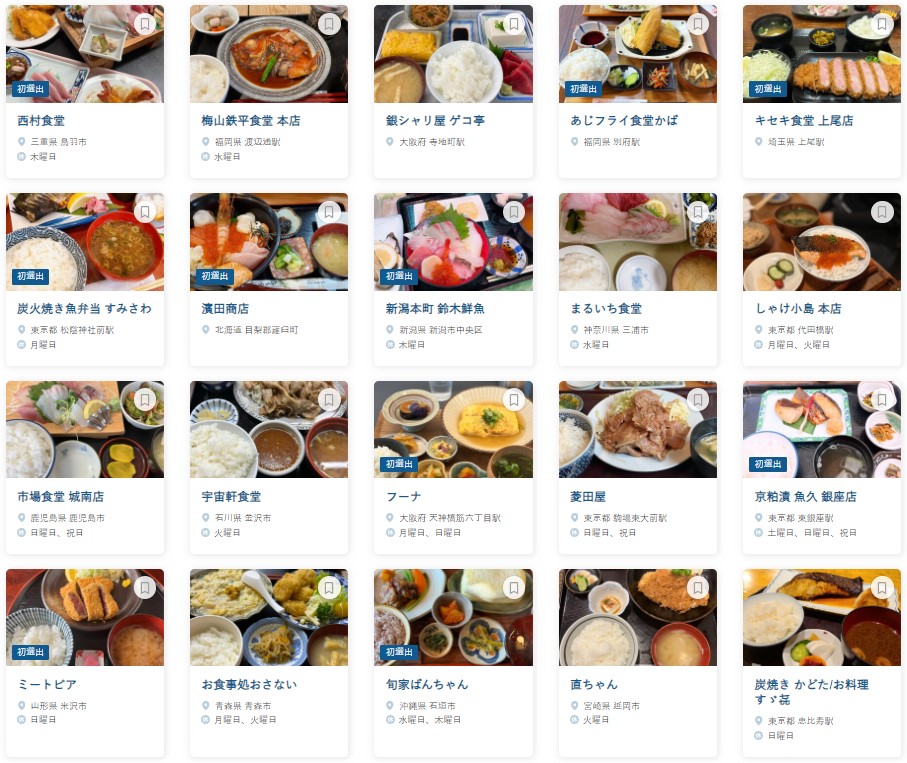Bookmark 炭火焼き魚弁当 すみさわ
This screenshot has width=907, height=763.
145,212
